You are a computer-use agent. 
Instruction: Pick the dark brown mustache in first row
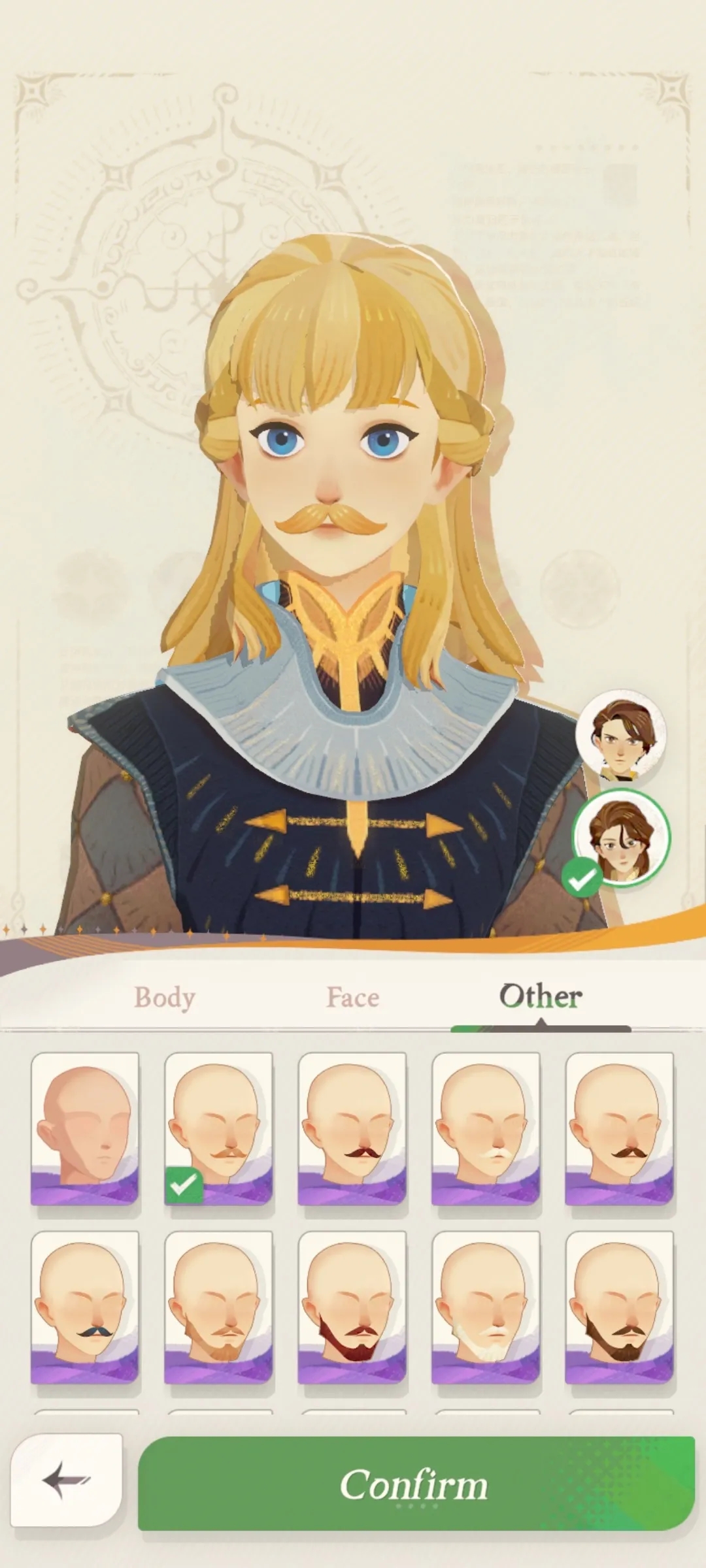pyautogui.click(x=619, y=1128)
